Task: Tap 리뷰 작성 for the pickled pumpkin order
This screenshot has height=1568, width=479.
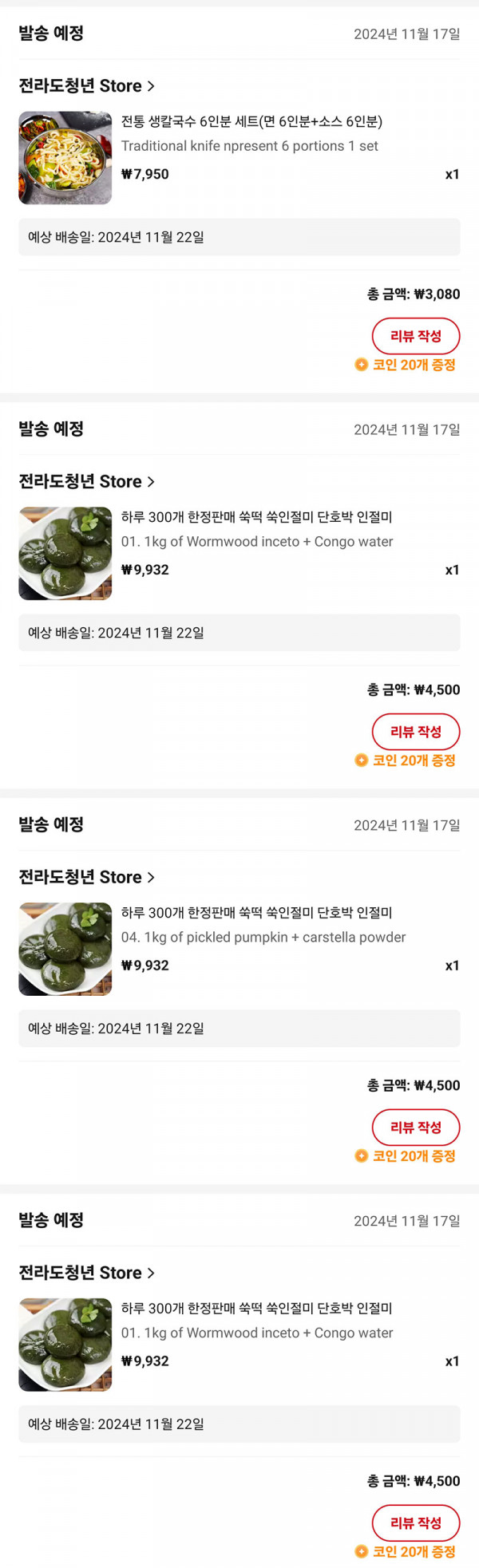Action: pyautogui.click(x=415, y=1128)
